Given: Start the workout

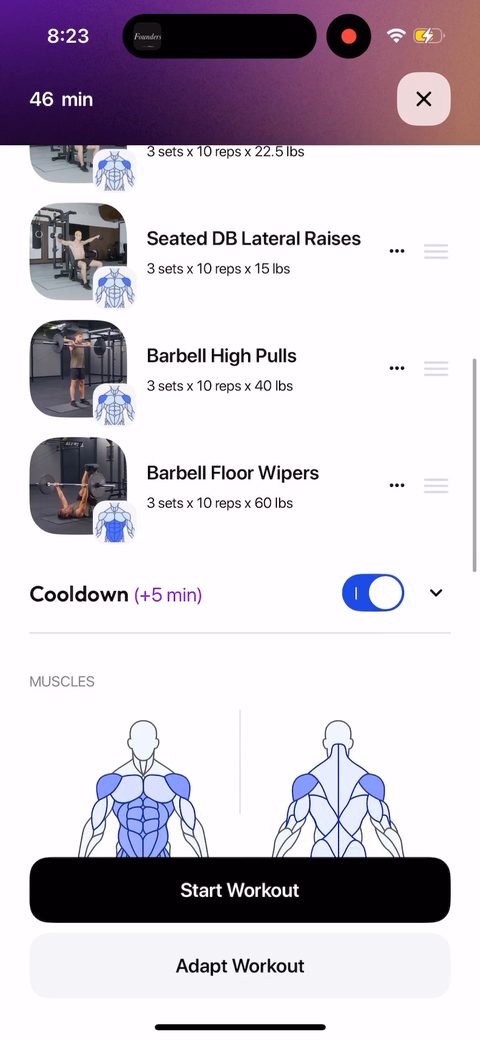Looking at the screenshot, I should tap(240, 890).
